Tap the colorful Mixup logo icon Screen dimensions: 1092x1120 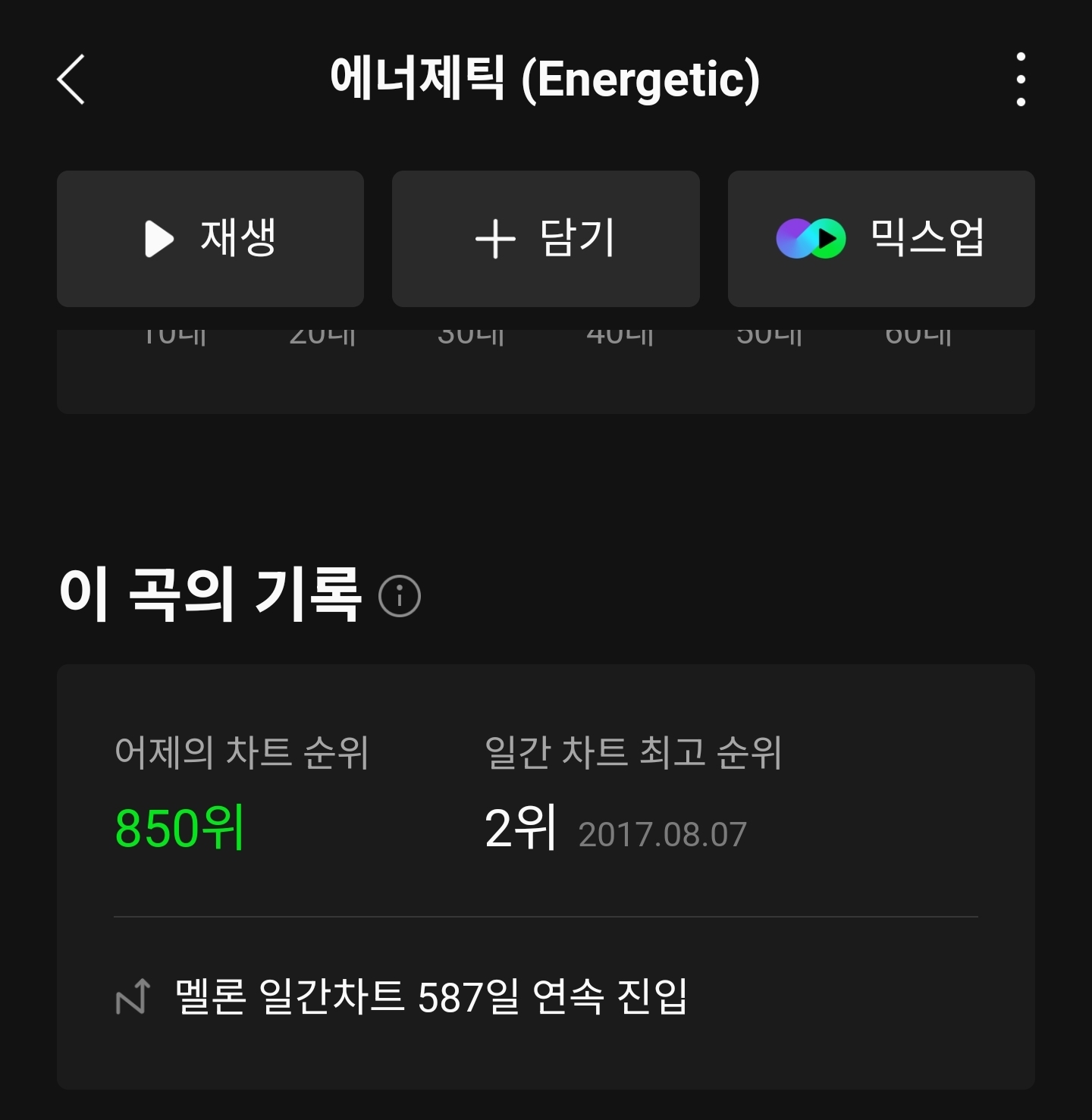click(x=811, y=238)
